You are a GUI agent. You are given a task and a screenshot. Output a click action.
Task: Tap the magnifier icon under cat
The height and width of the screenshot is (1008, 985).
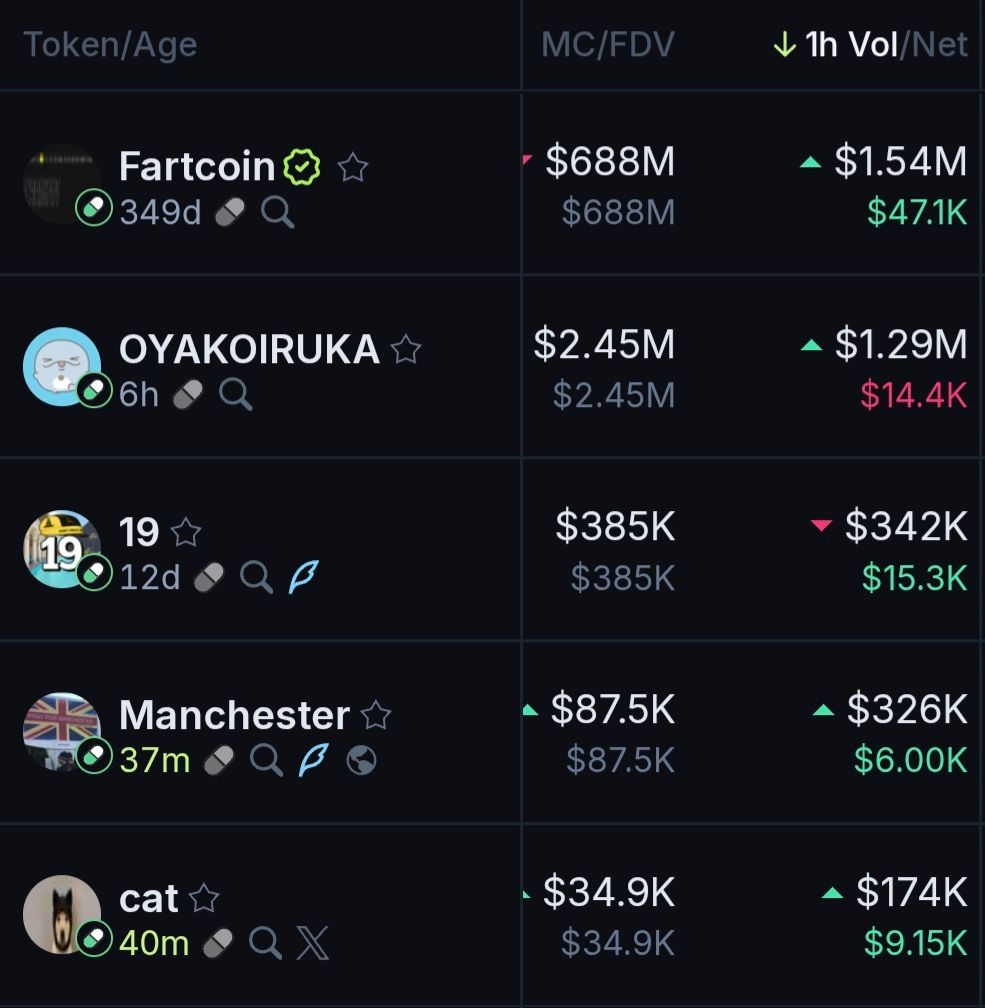pos(265,943)
